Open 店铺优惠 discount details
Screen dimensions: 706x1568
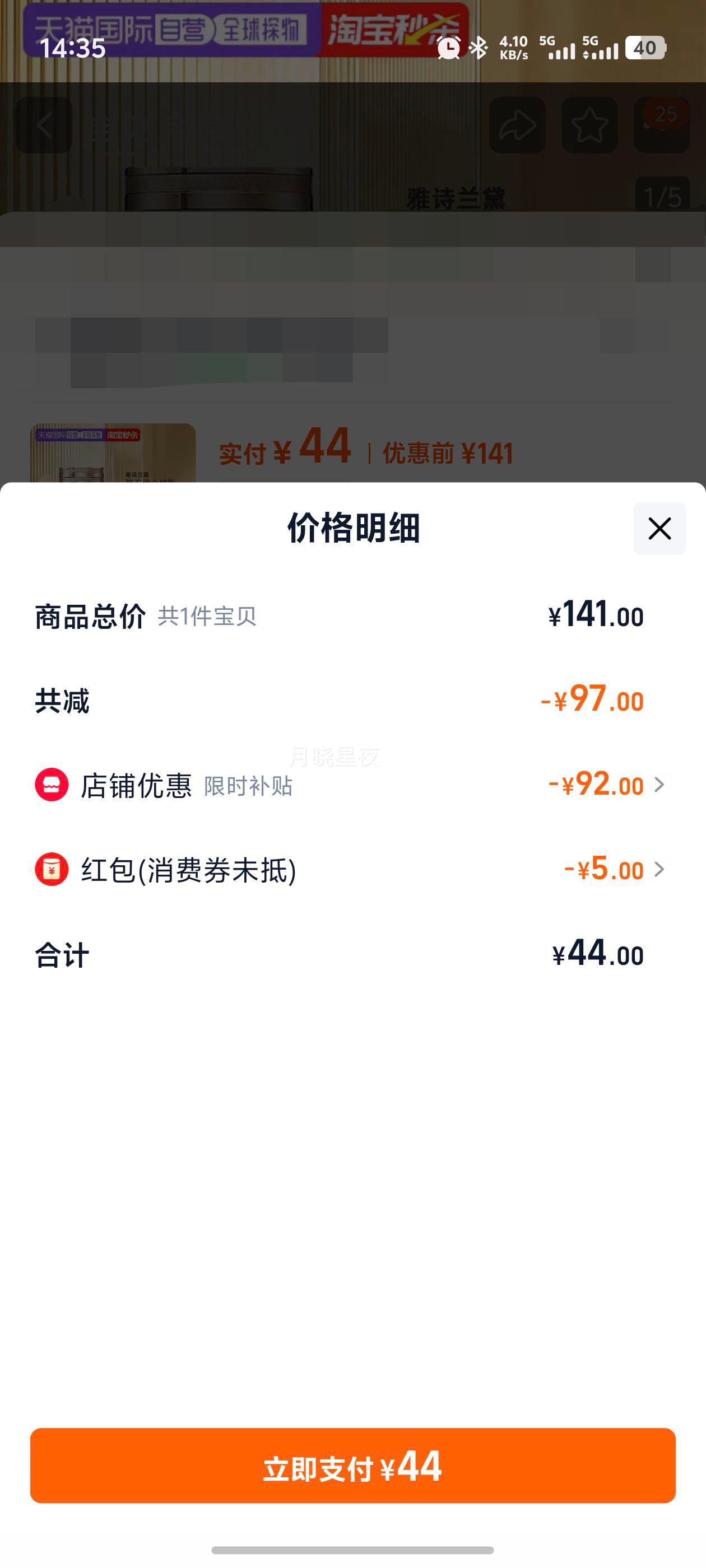point(658,785)
